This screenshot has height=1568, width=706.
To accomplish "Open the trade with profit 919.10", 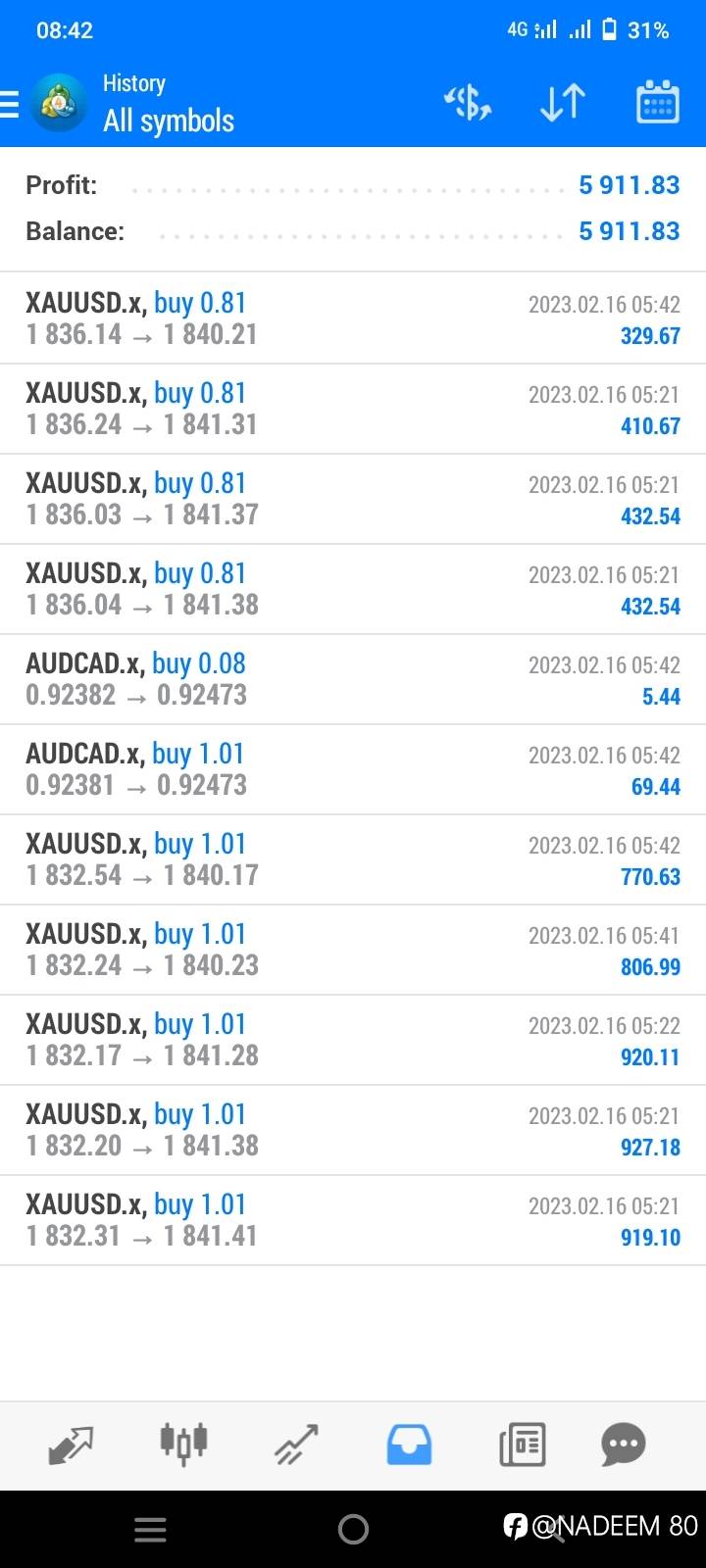I will point(353,1220).
